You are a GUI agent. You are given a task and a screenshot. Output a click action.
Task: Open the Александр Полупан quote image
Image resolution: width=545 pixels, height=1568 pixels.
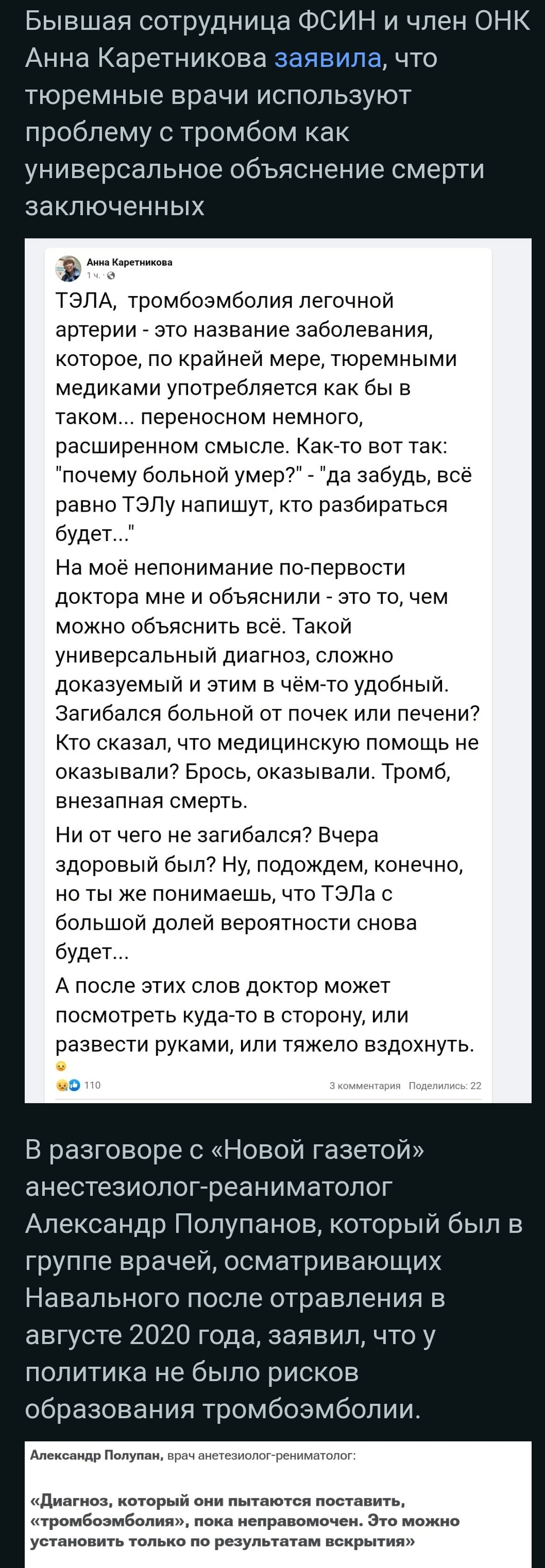(278, 1504)
